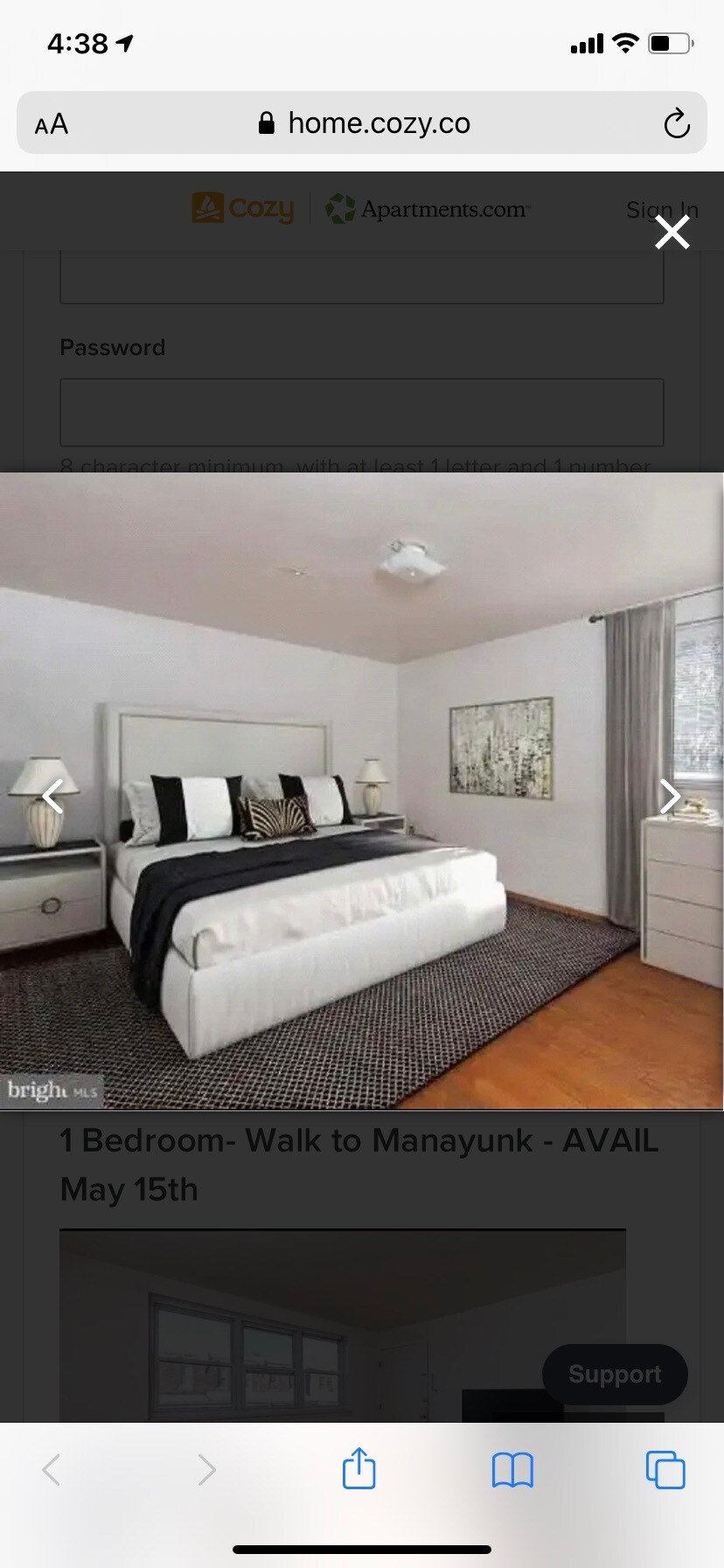Screen dimensions: 724x1568
Task: Show the next bedroom photo
Action: 669,796
